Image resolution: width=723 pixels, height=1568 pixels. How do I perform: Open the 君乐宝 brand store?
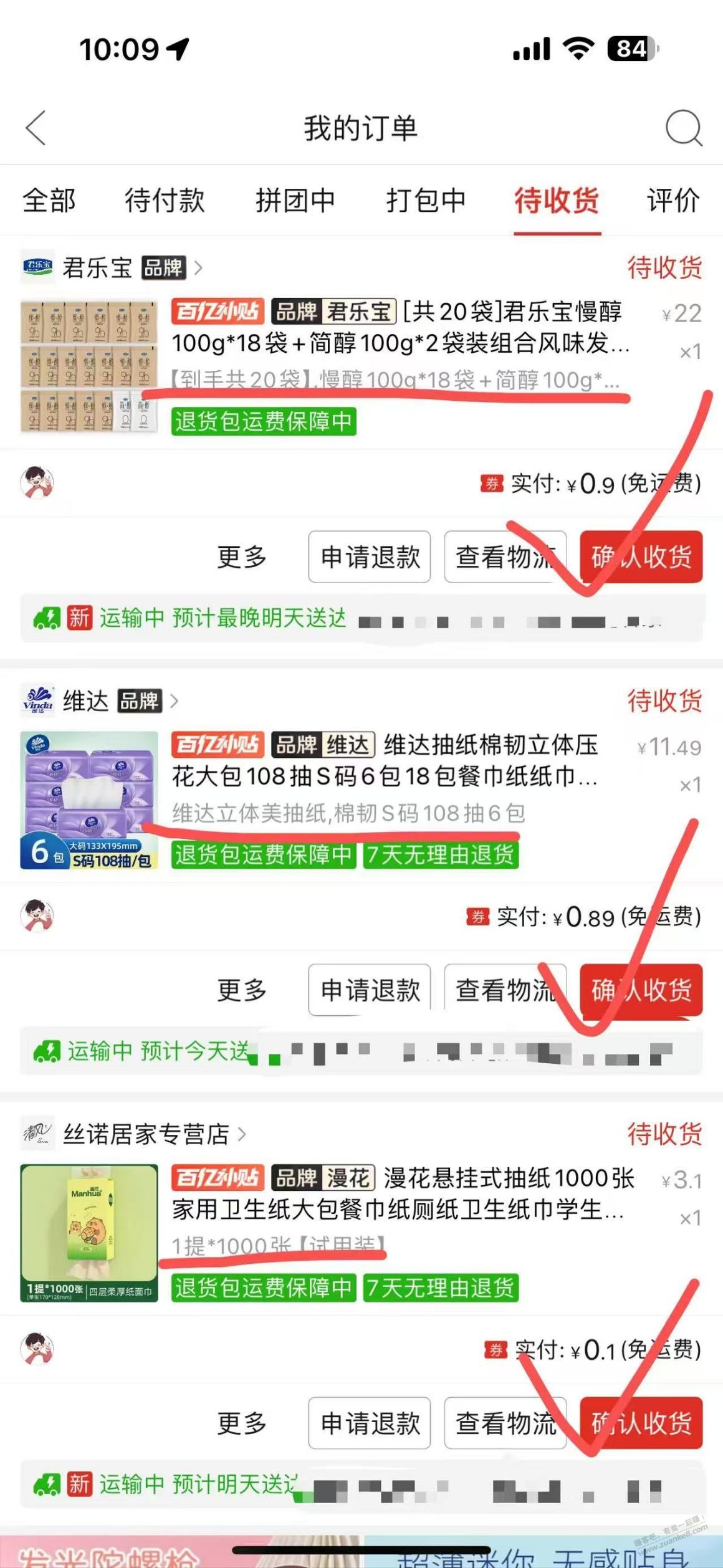tap(112, 268)
